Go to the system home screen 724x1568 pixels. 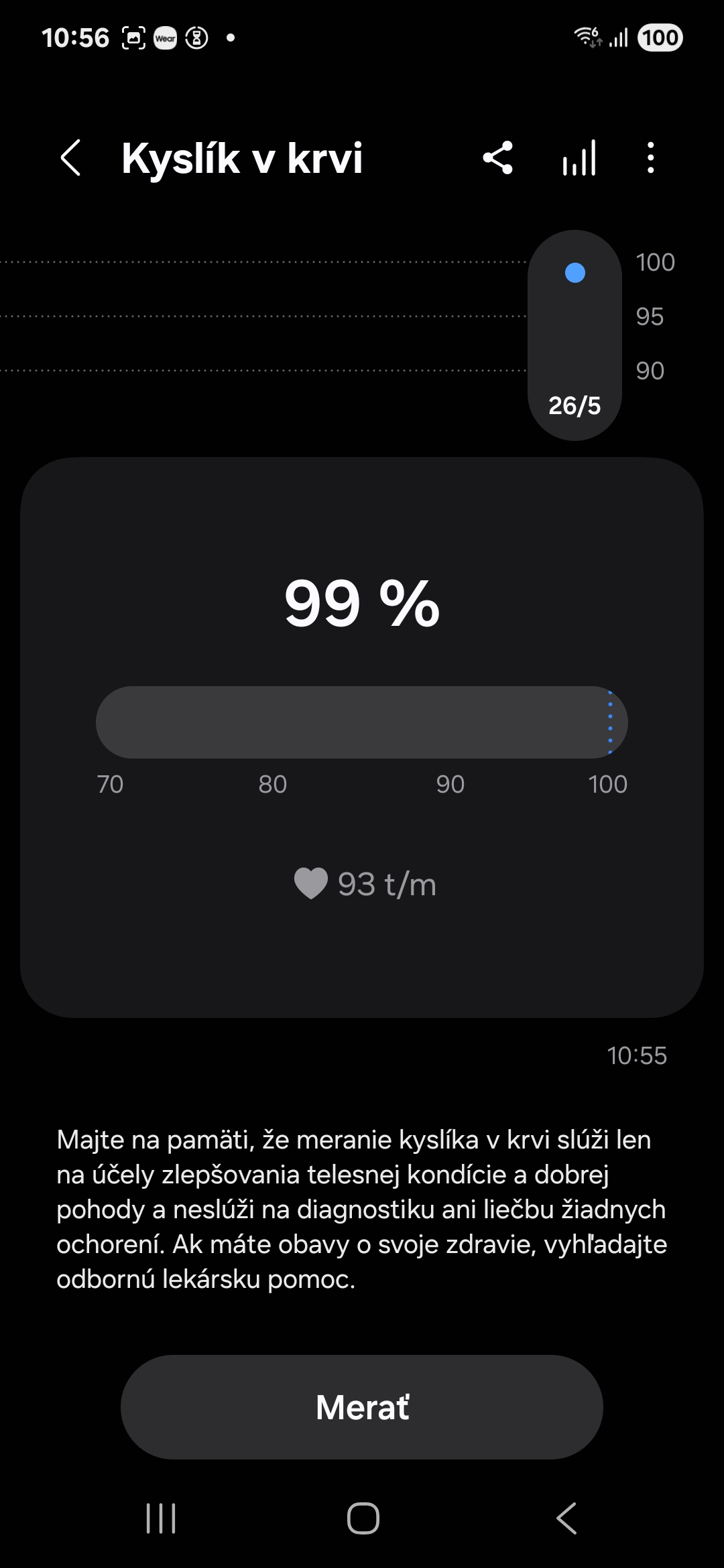coord(363,1518)
